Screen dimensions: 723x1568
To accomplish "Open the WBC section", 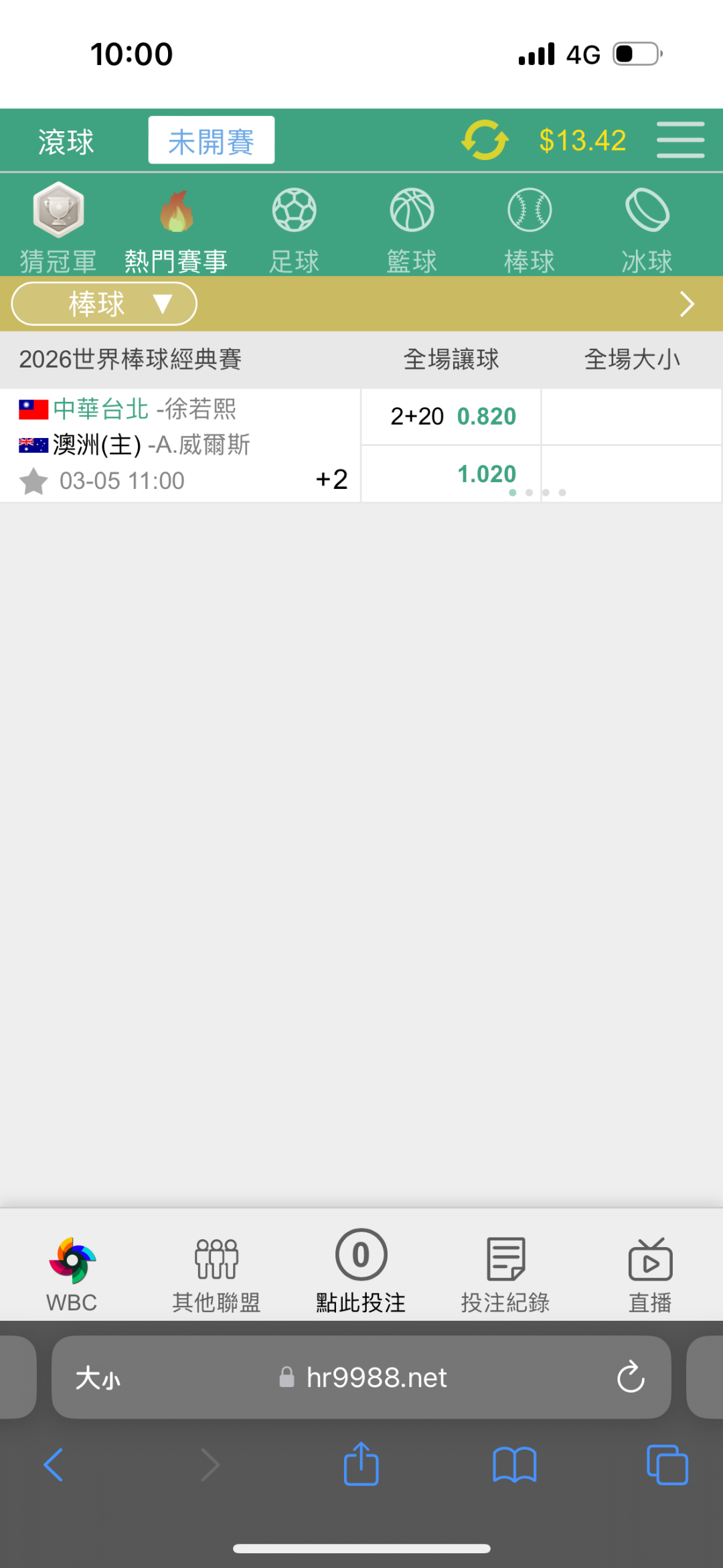I will coord(72,1273).
